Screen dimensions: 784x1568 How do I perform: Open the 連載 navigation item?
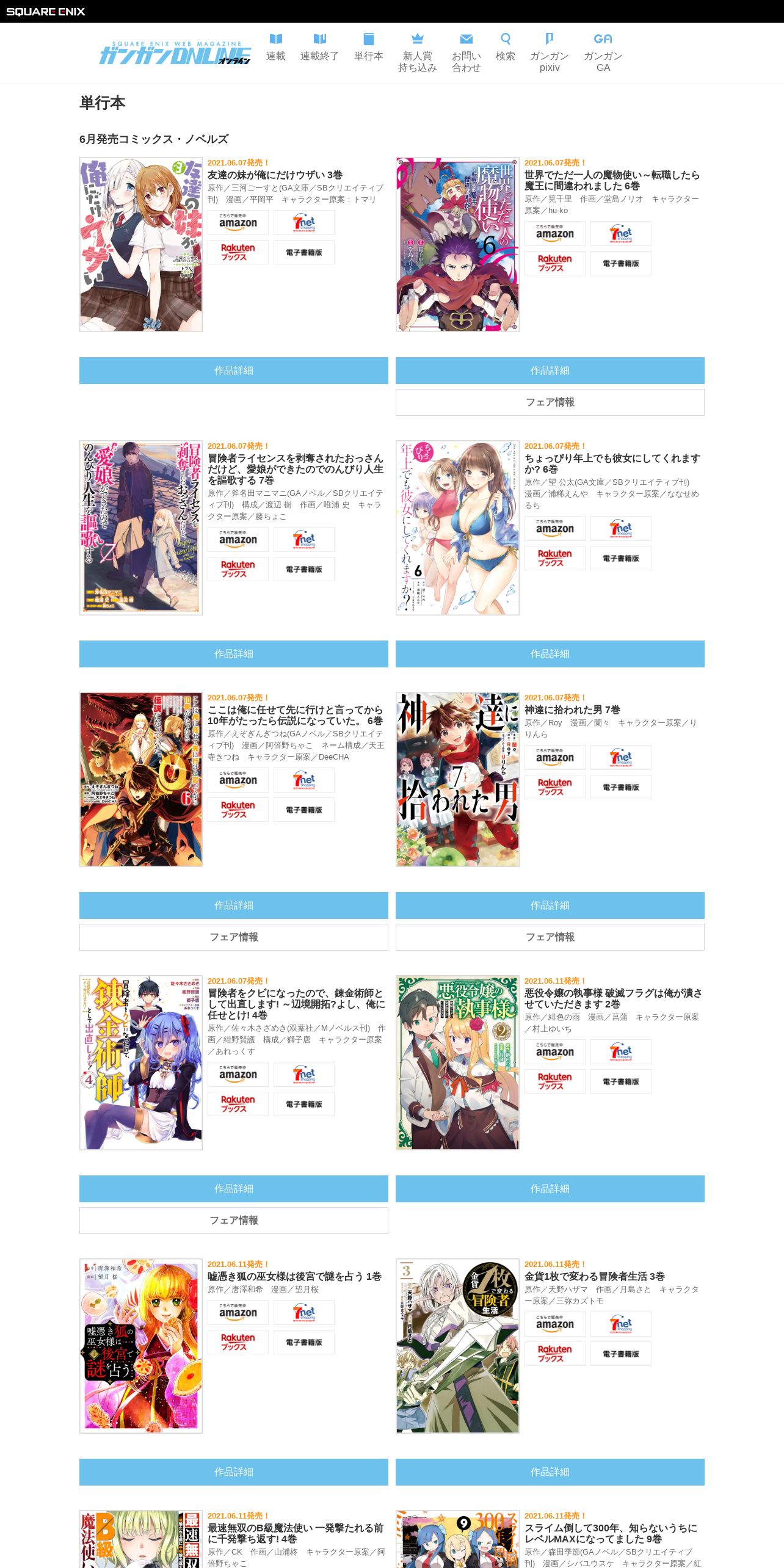point(276,48)
